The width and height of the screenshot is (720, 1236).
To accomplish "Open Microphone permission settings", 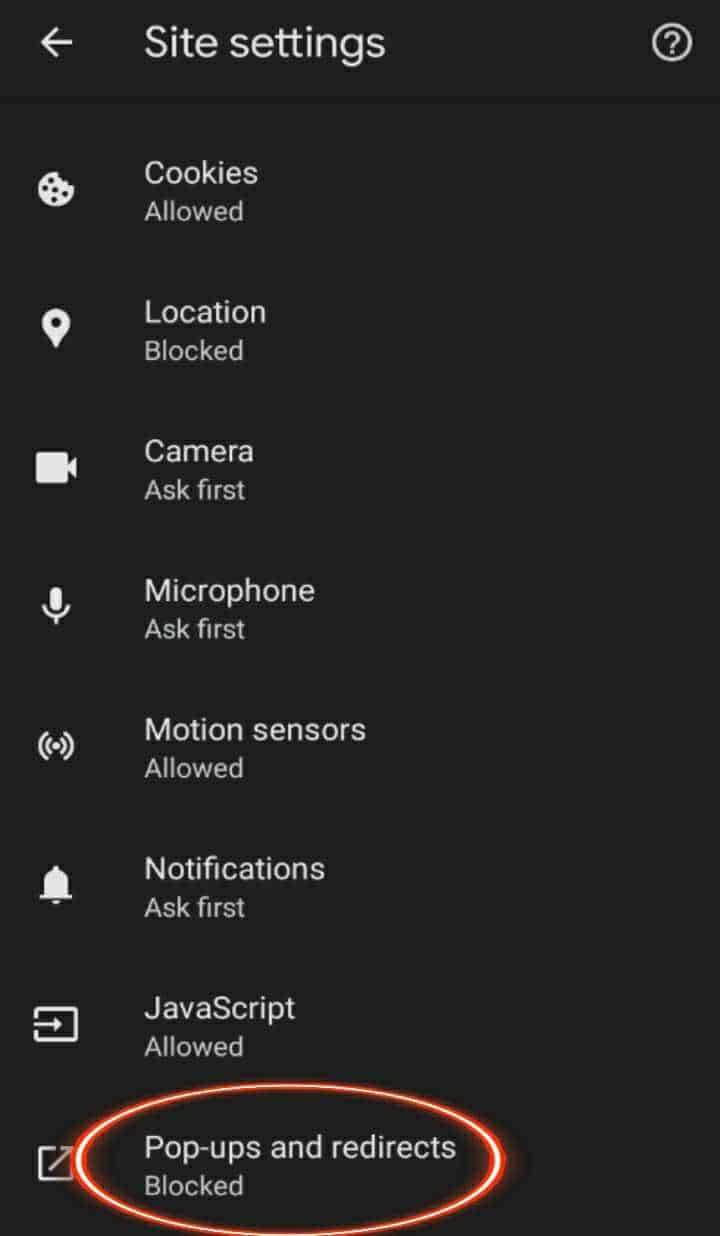I will pos(228,607).
